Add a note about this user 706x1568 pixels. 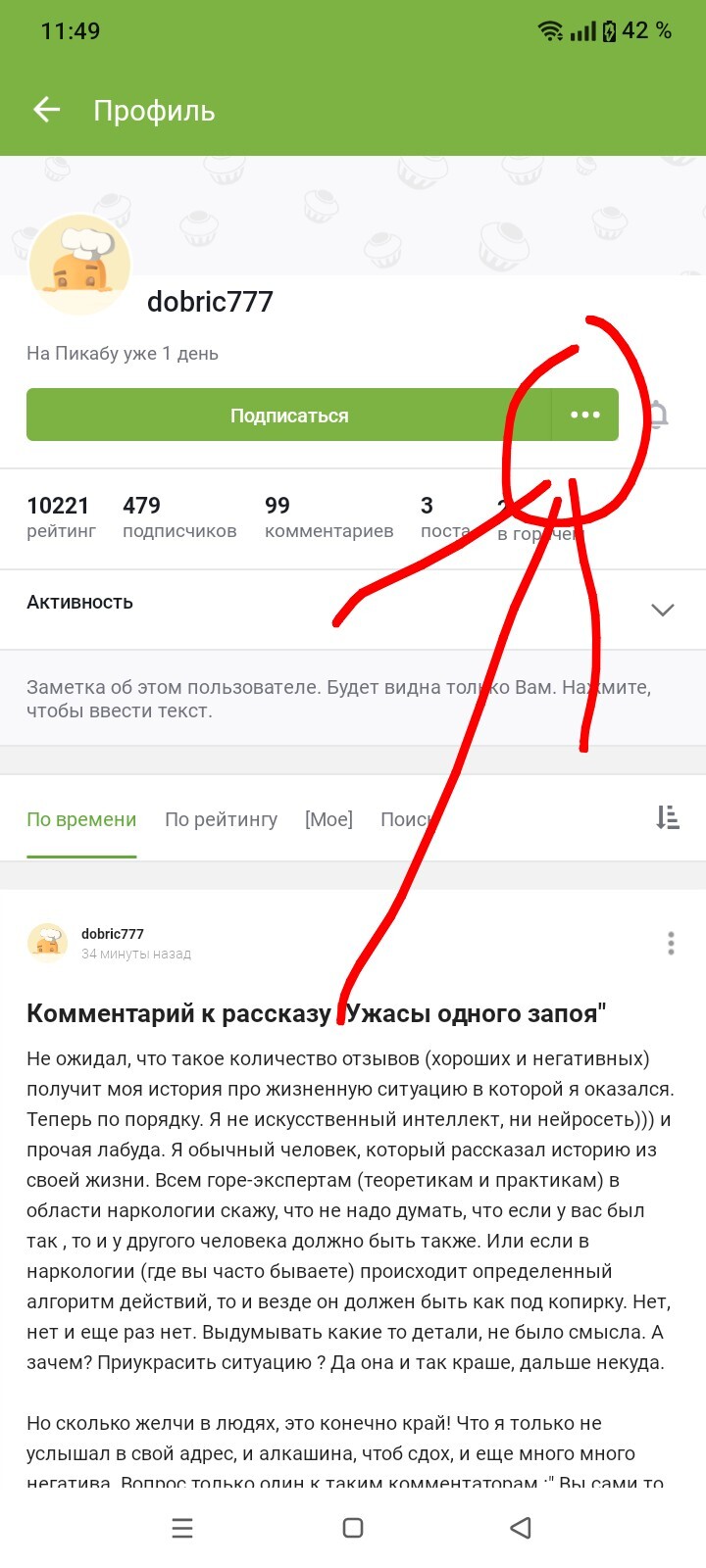coord(338,699)
